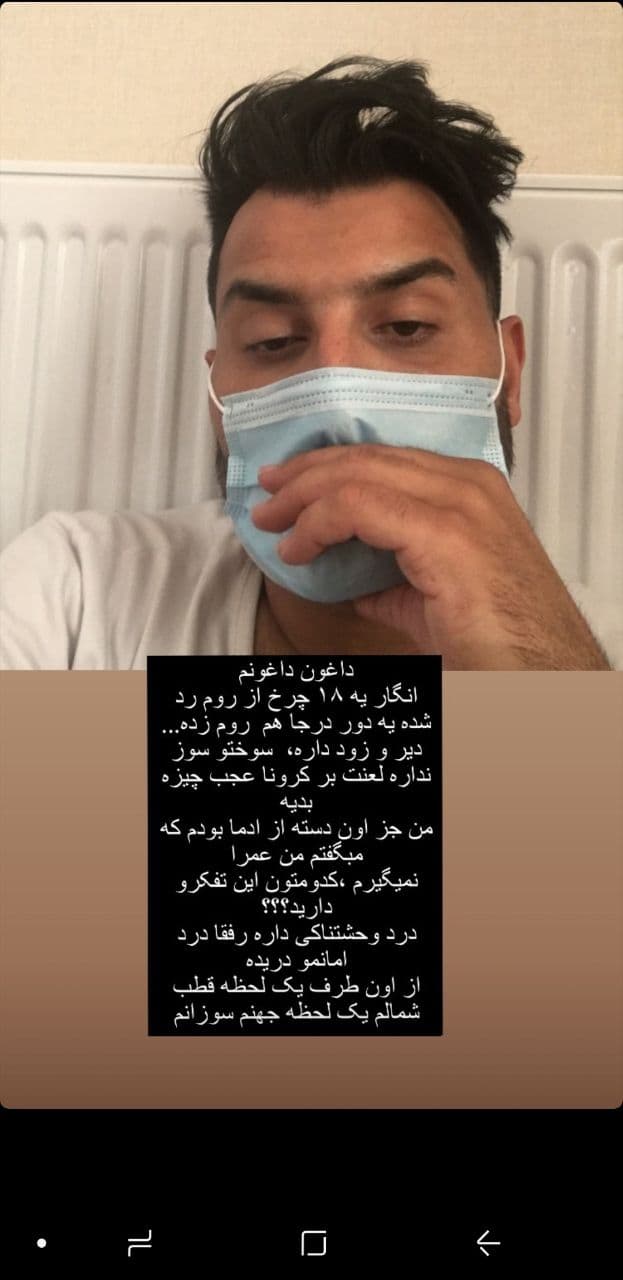
Task: Tap the home button in the navigation bar
Action: pos(313,1243)
